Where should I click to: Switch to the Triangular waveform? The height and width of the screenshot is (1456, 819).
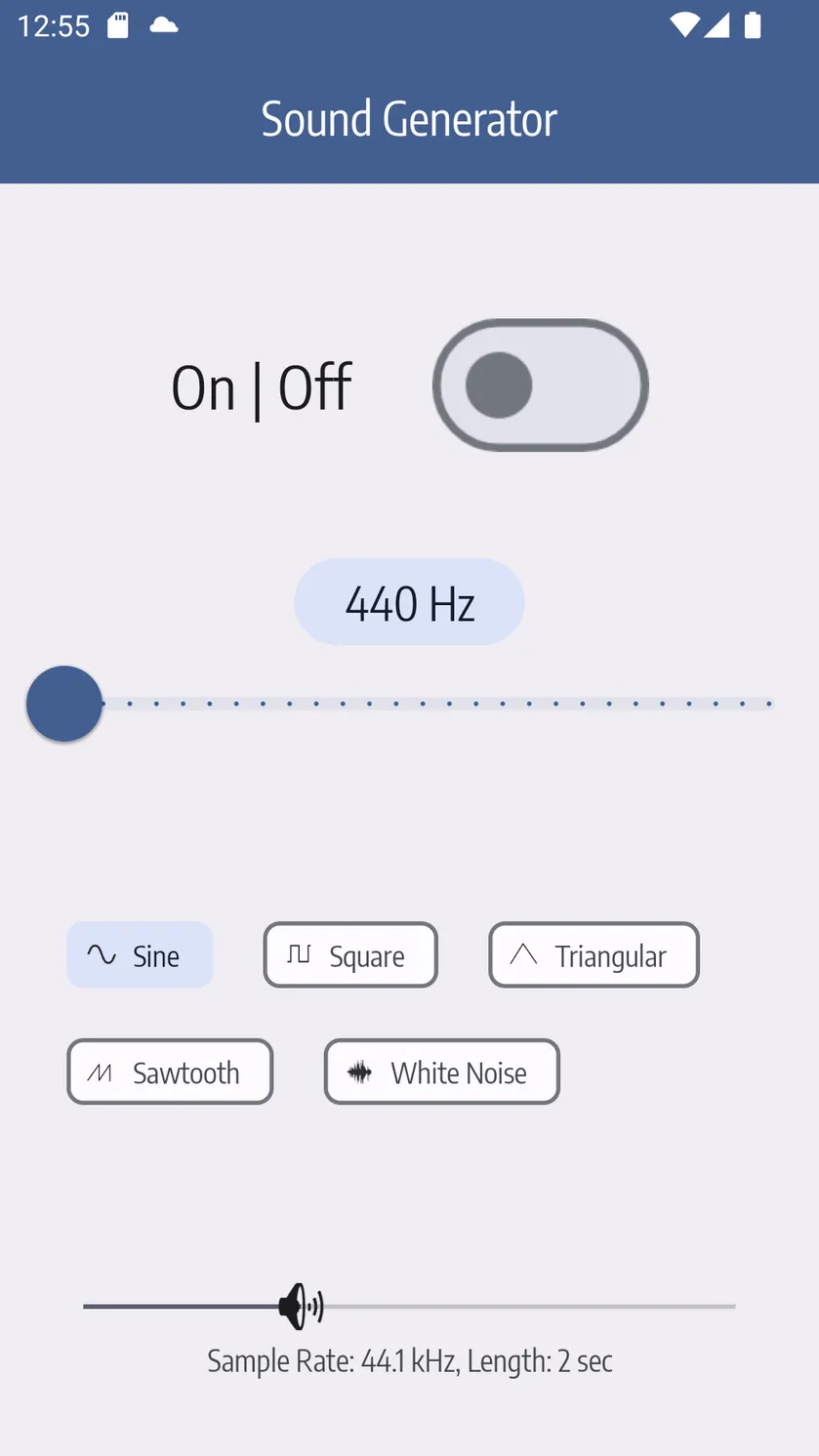coord(594,955)
